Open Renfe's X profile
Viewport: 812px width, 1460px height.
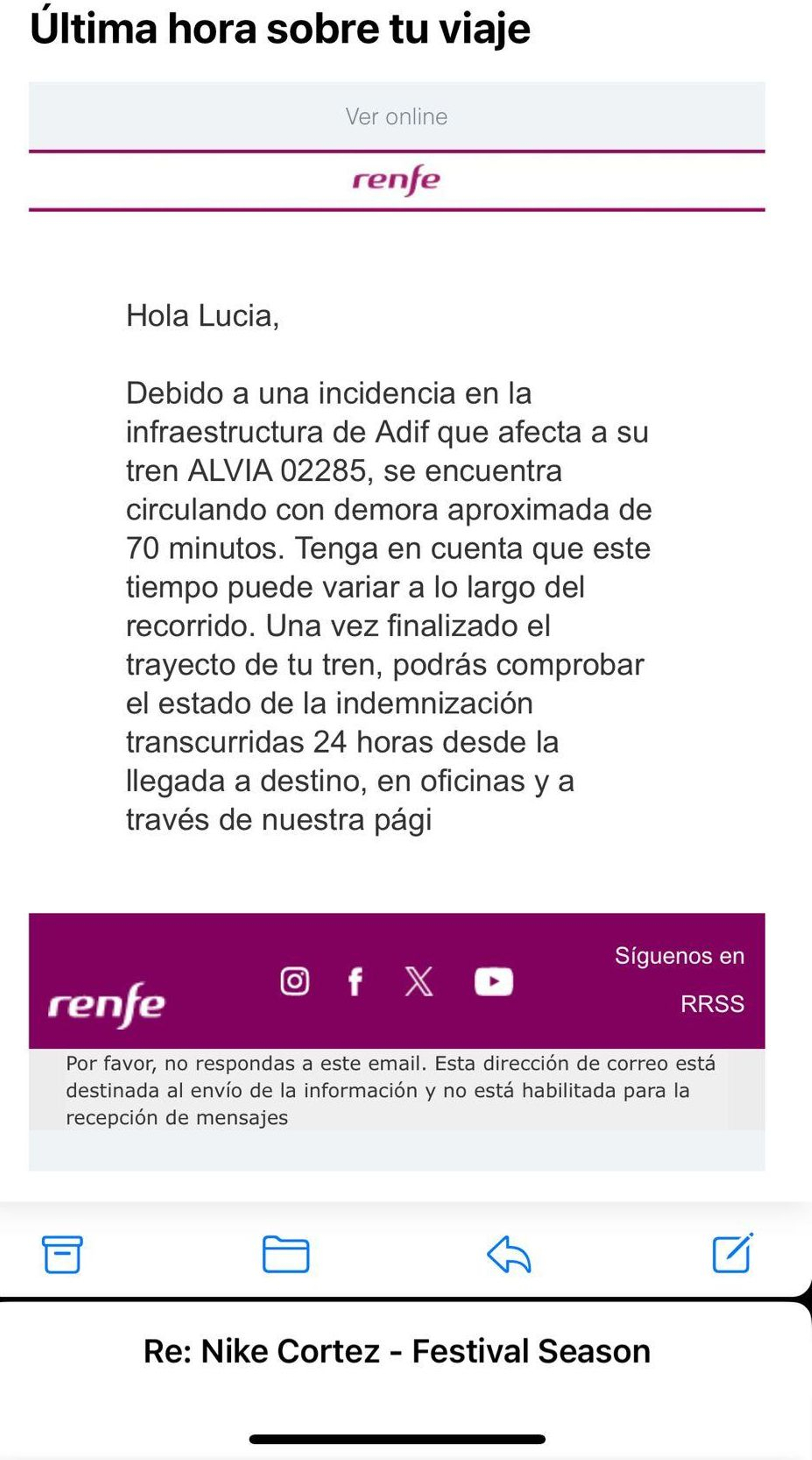click(419, 981)
